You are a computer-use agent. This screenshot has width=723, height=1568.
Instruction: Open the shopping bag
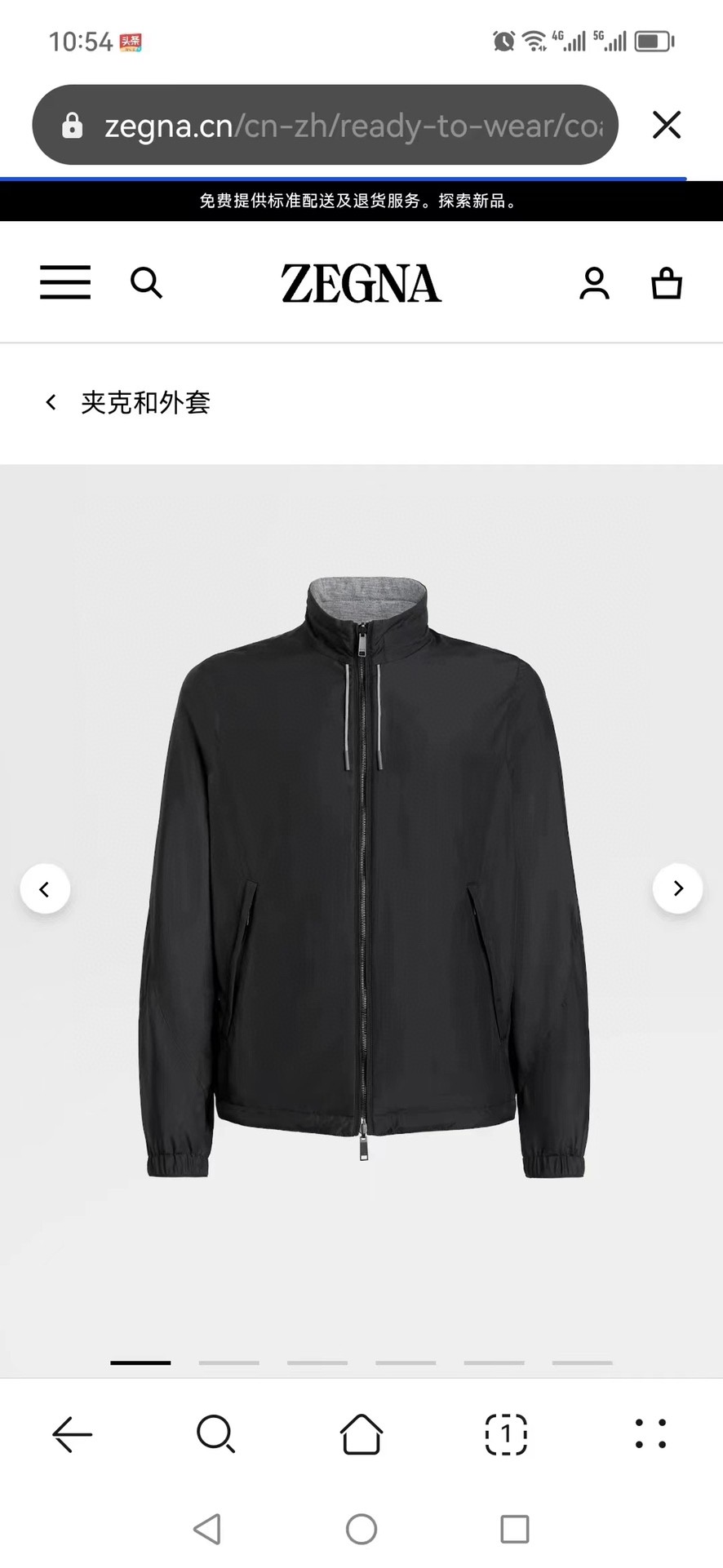tap(666, 283)
